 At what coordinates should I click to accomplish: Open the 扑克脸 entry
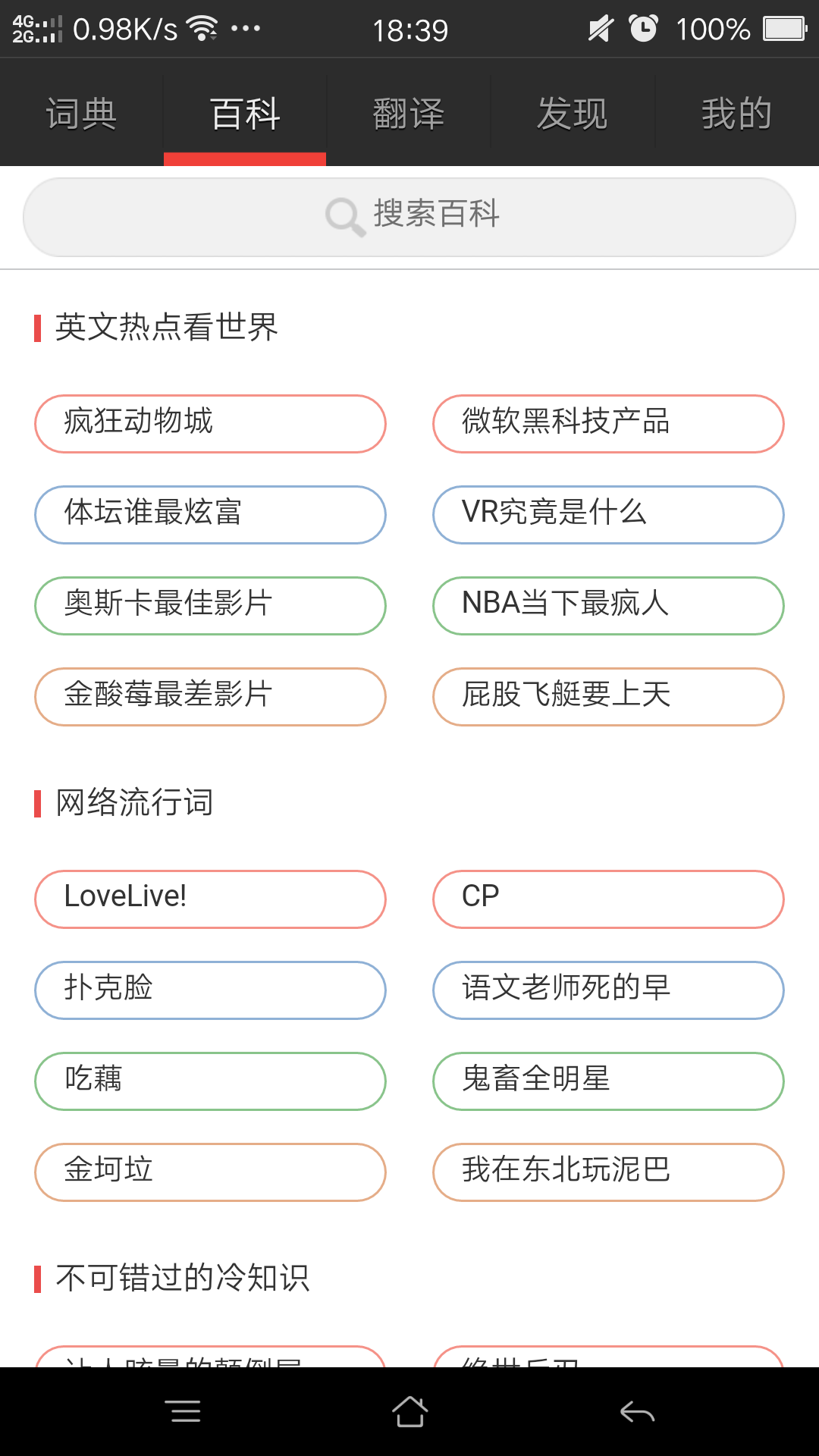tap(210, 990)
